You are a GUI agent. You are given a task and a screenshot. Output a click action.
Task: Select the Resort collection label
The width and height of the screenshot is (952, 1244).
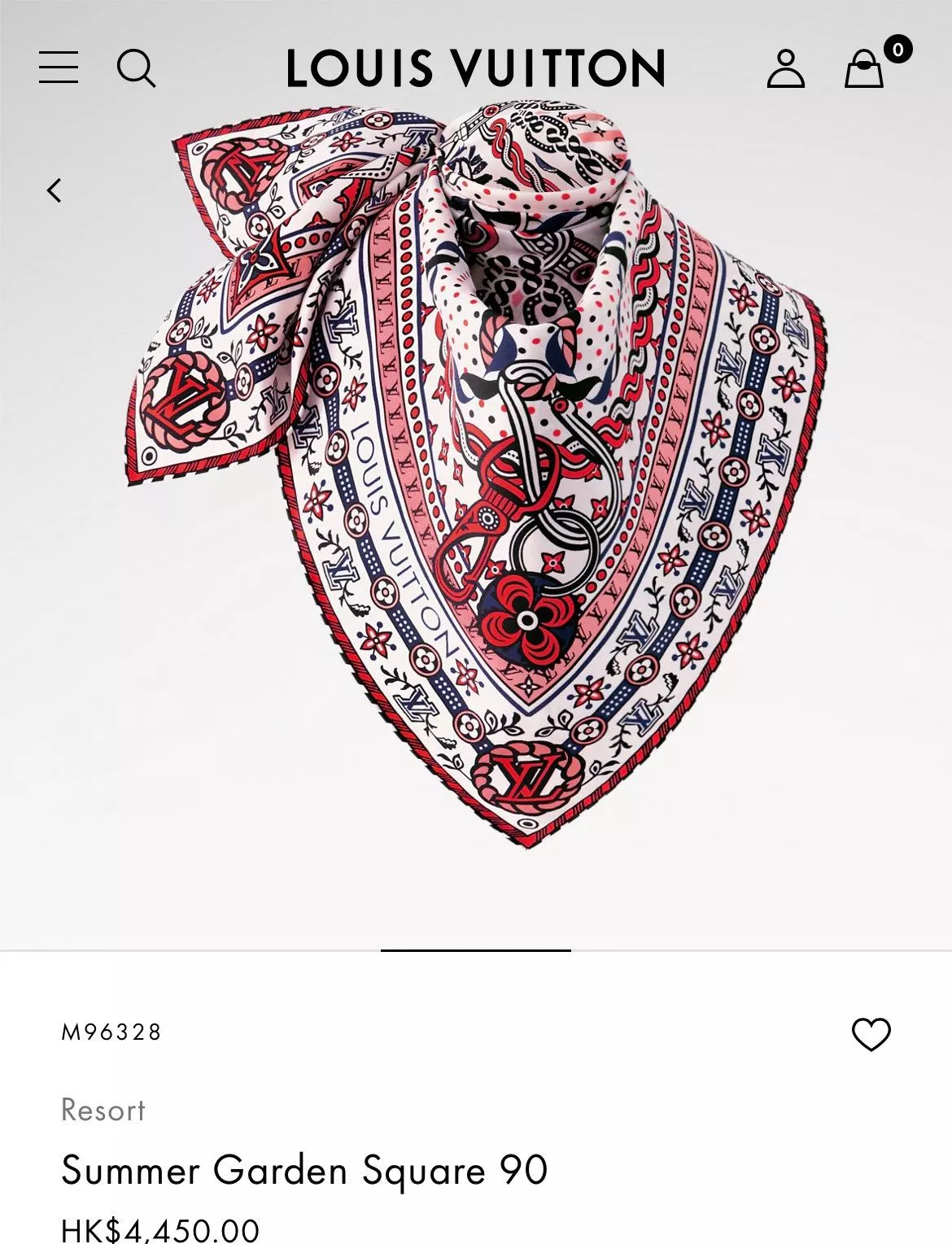pos(103,1111)
